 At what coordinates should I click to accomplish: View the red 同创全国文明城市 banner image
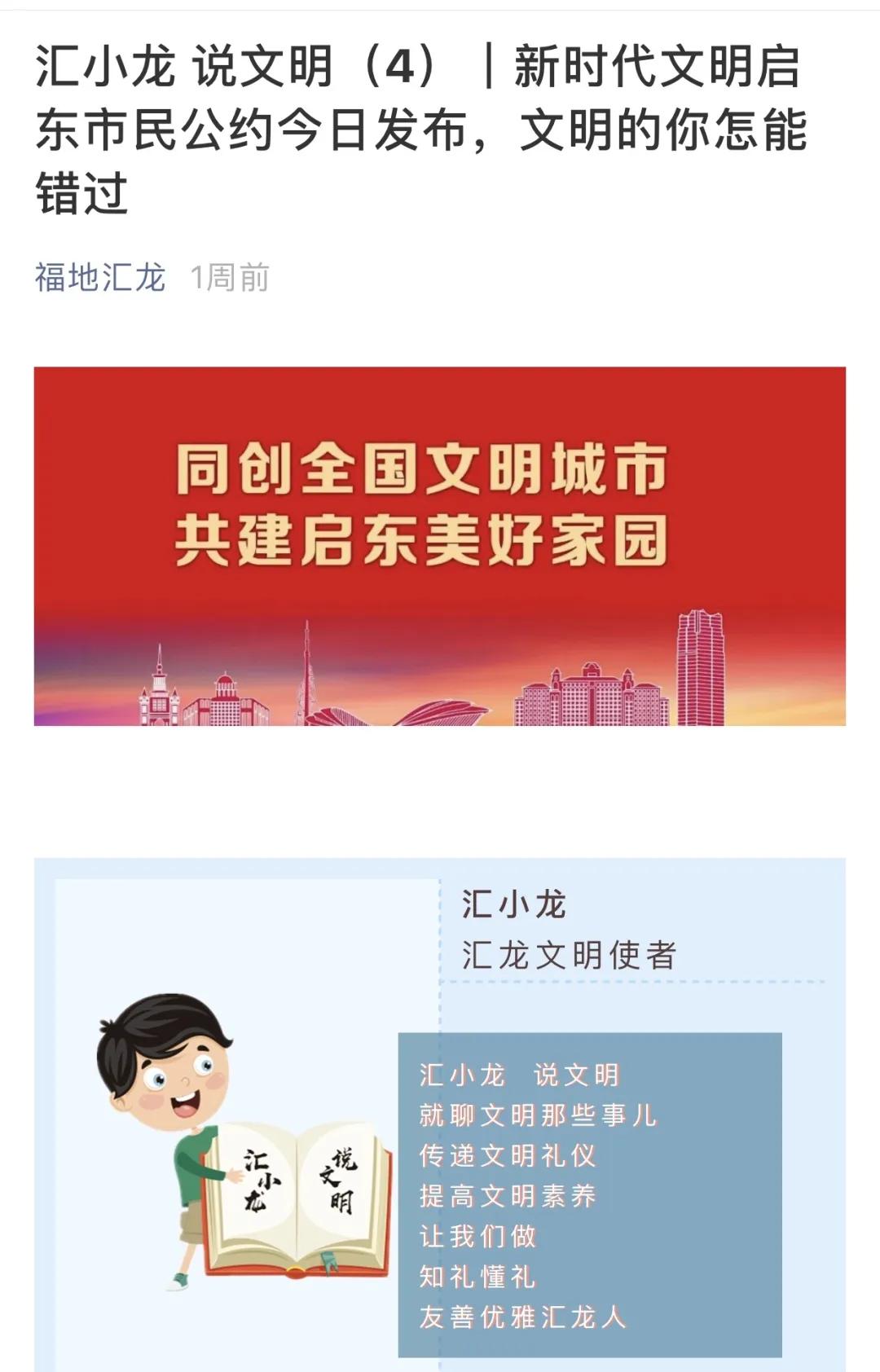pos(439,546)
